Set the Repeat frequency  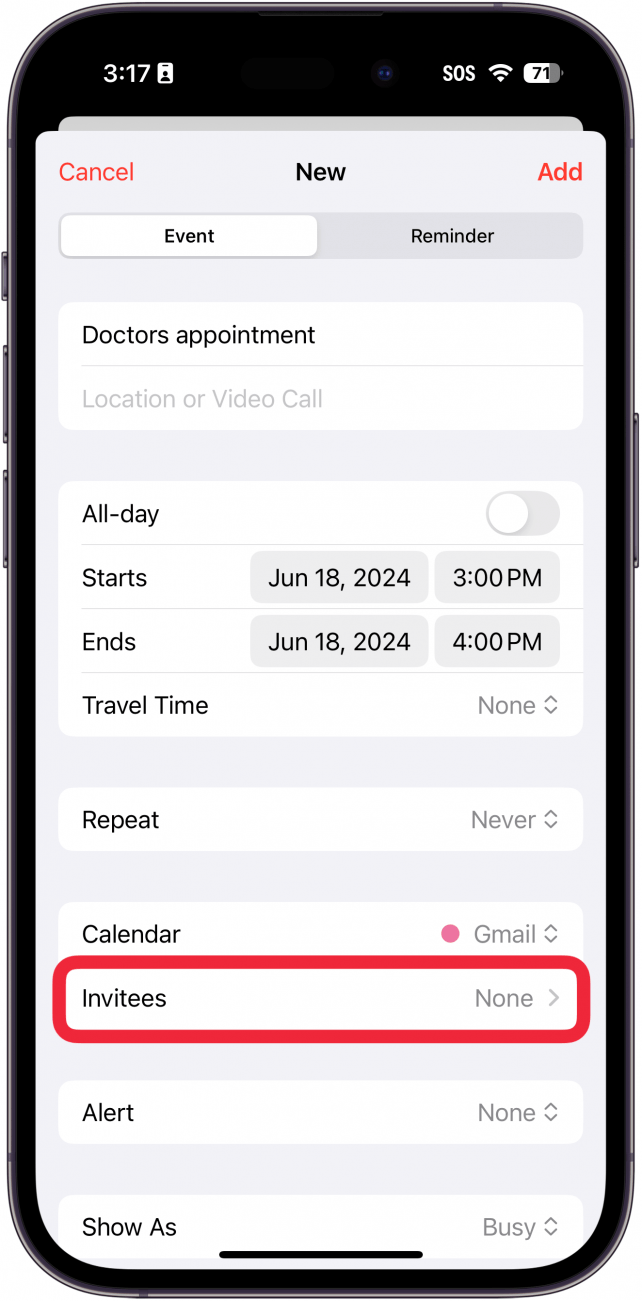point(320,820)
